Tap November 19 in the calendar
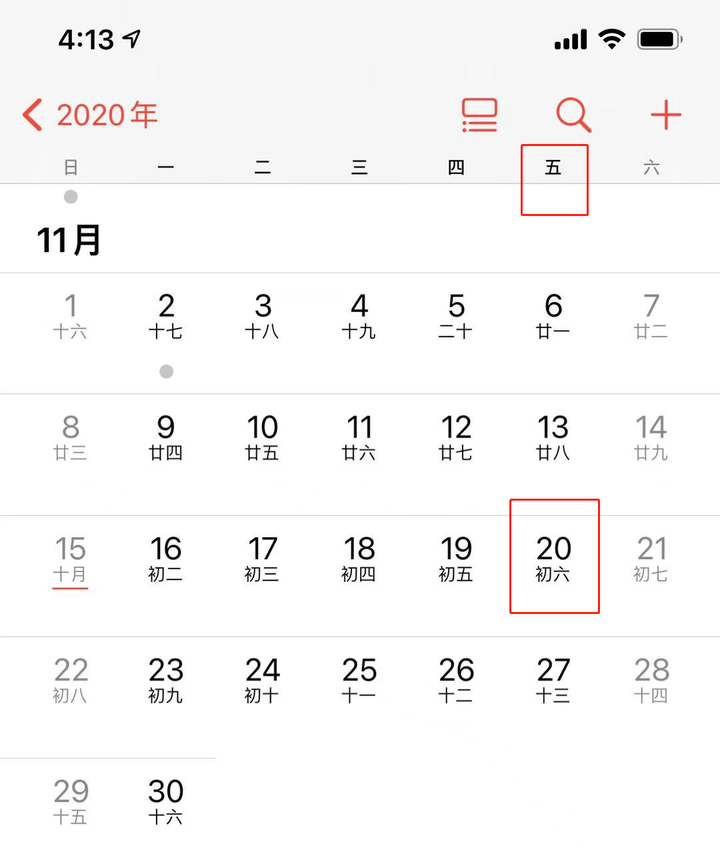The height and width of the screenshot is (860, 720). (456, 557)
